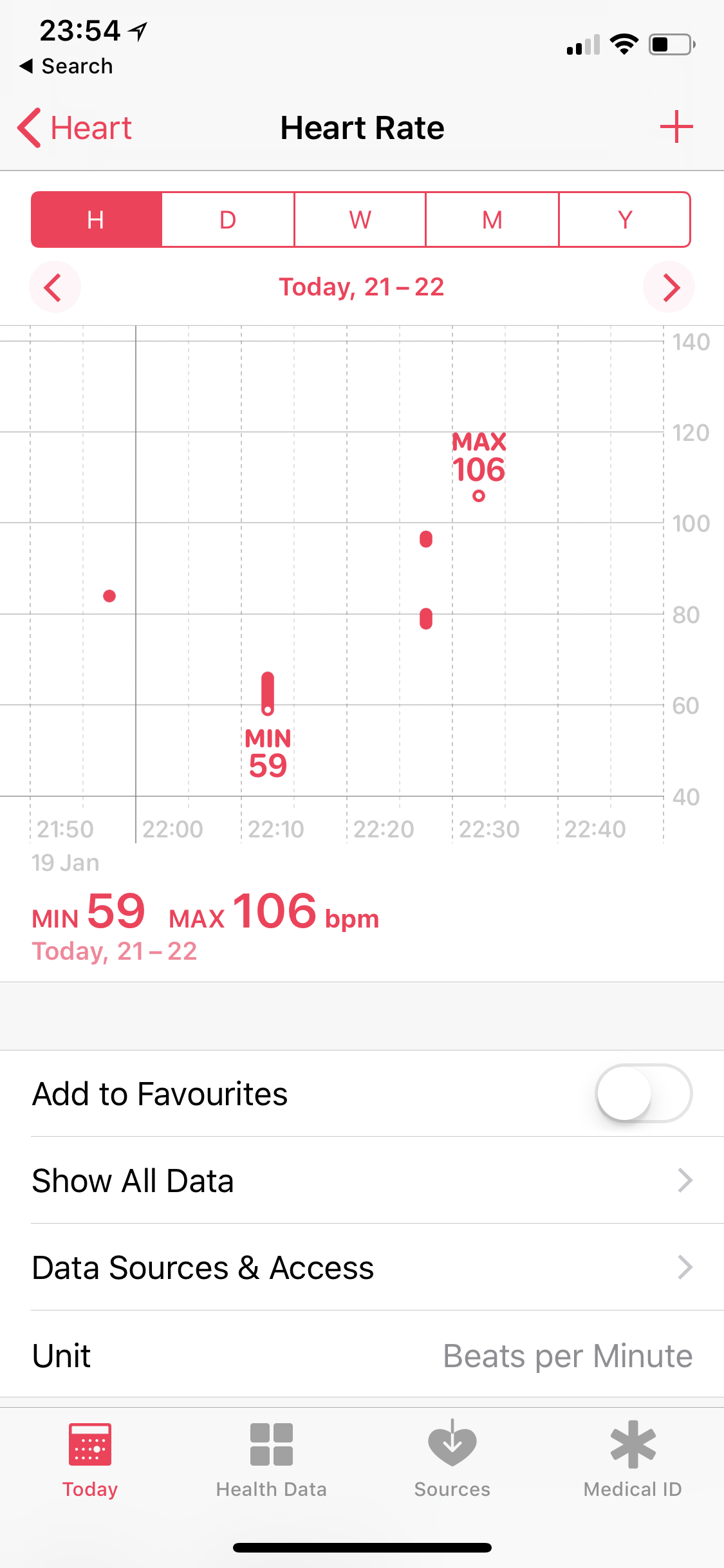The image size is (724, 1568).
Task: Go to the next hour range
Action: click(x=669, y=287)
